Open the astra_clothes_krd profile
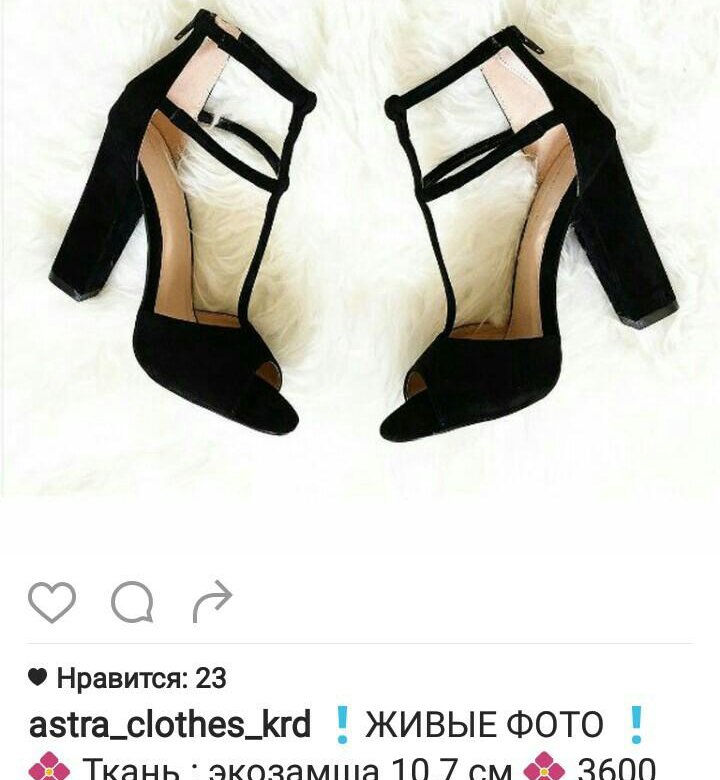720x780 pixels. click(170, 724)
